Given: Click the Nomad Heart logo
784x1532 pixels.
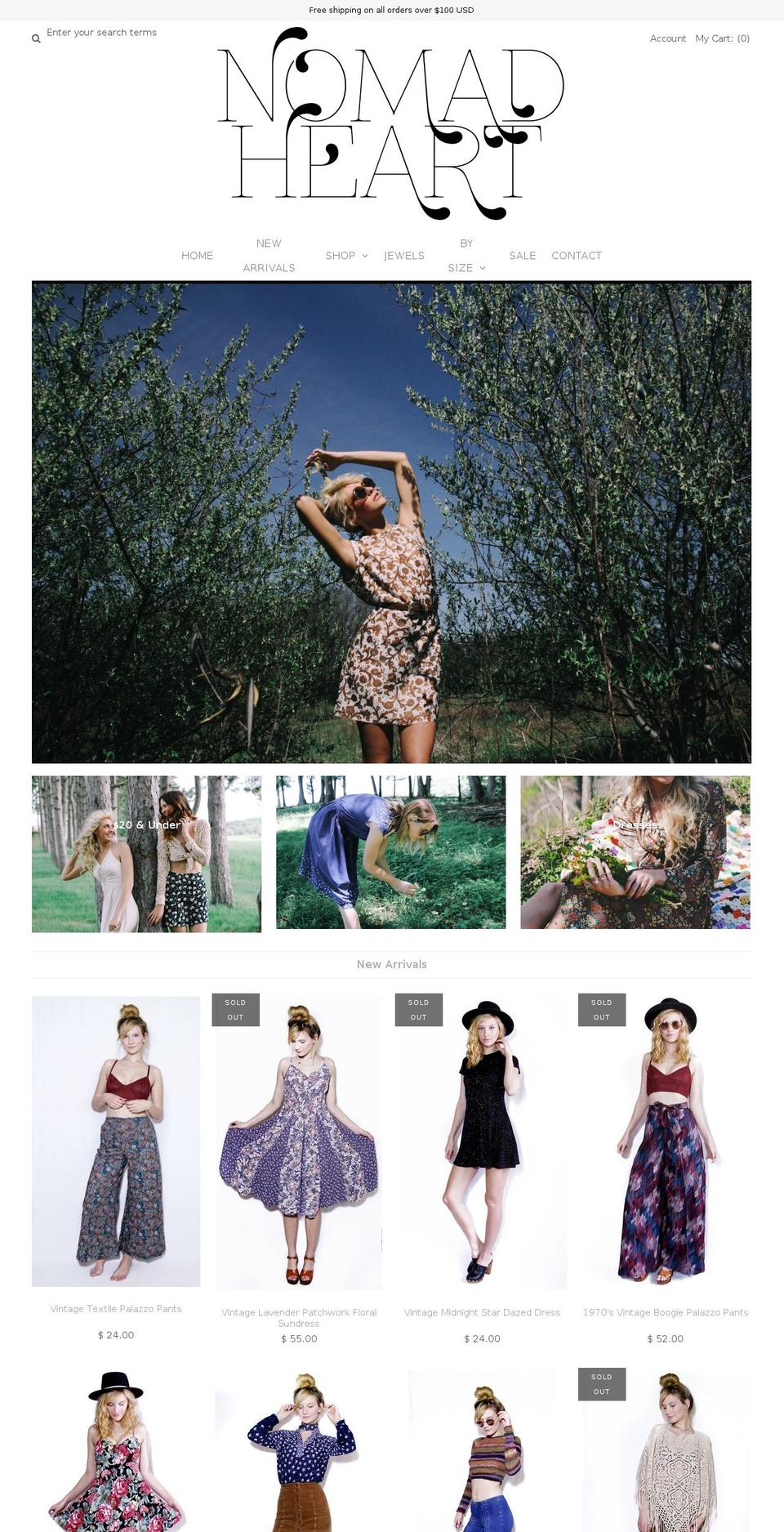Looking at the screenshot, I should [392, 131].
